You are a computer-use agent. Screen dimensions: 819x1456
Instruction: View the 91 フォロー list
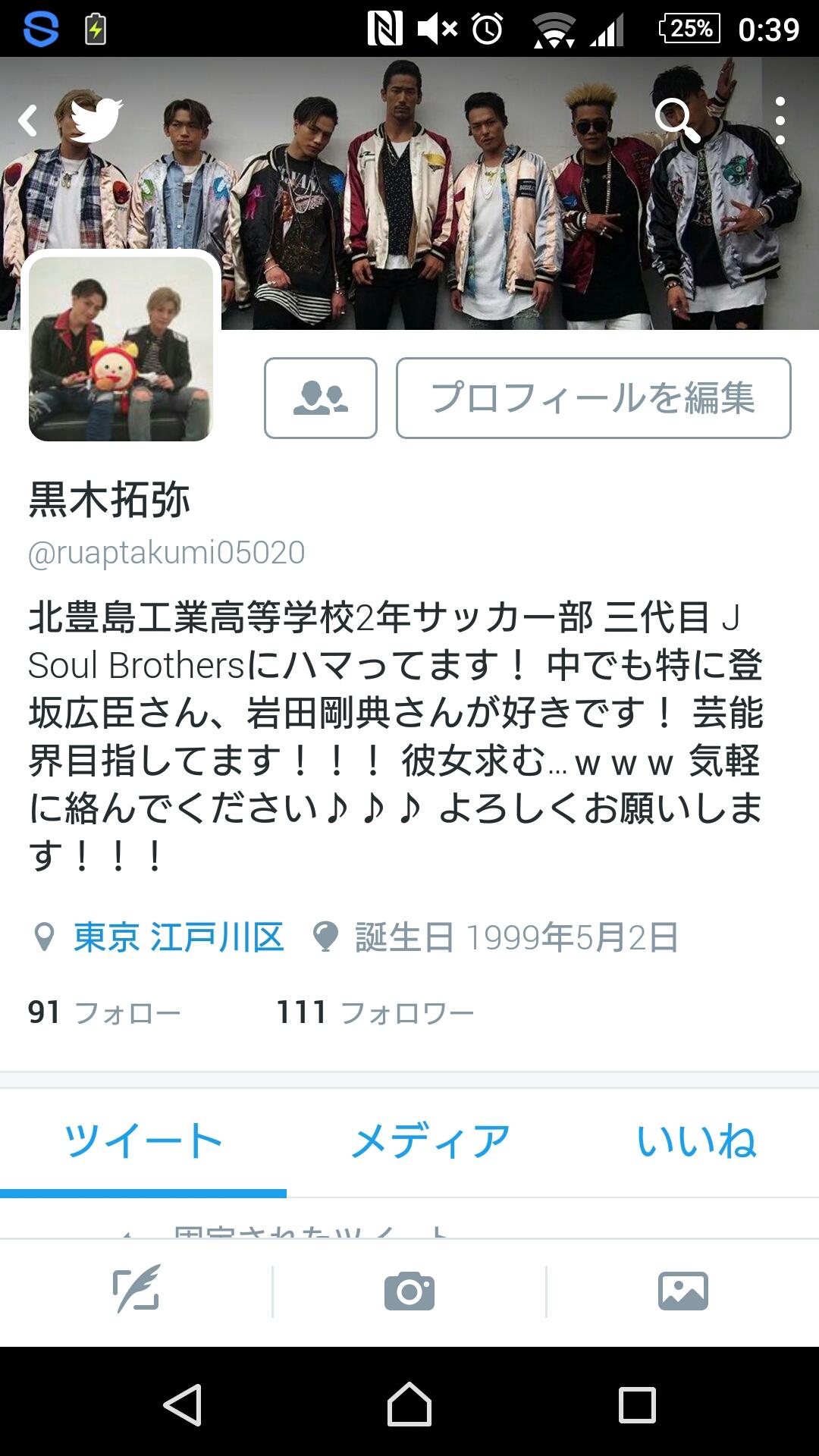[x=105, y=1012]
